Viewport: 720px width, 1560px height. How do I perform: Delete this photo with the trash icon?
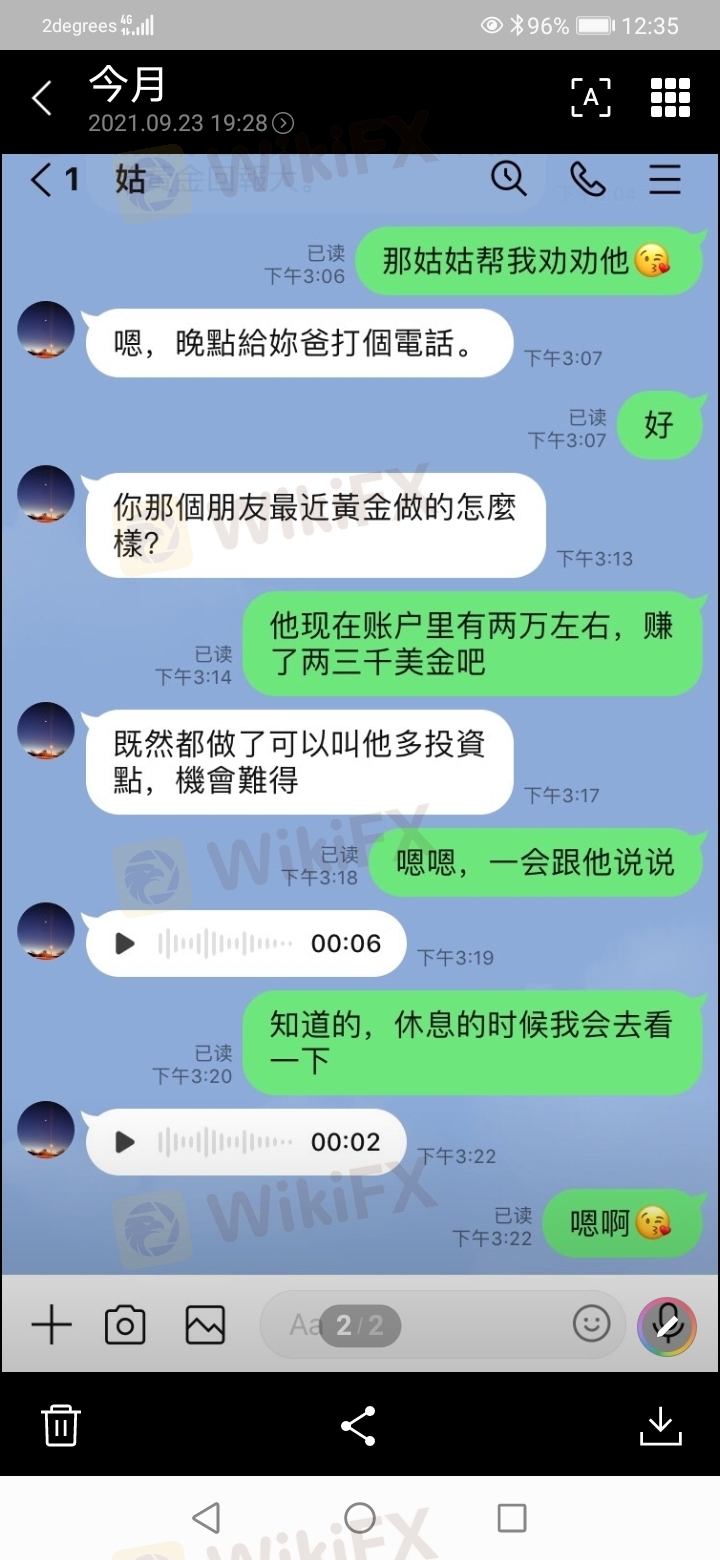click(x=60, y=1424)
